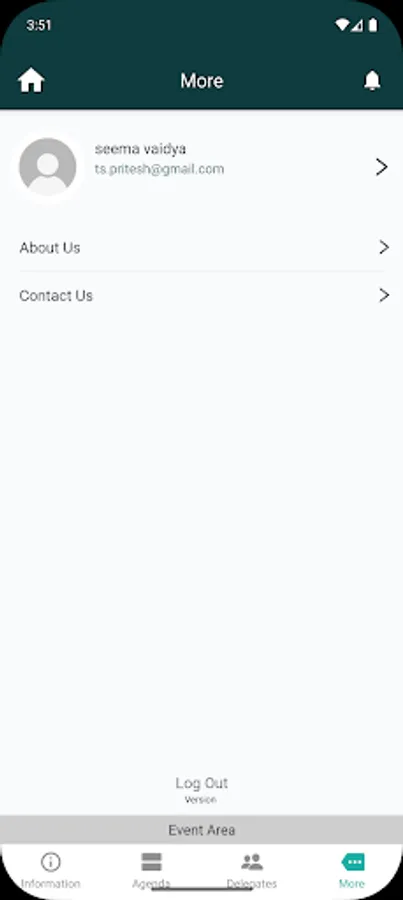Switch to the Information tab
Image resolution: width=403 pixels, height=900 pixels.
coord(51,870)
